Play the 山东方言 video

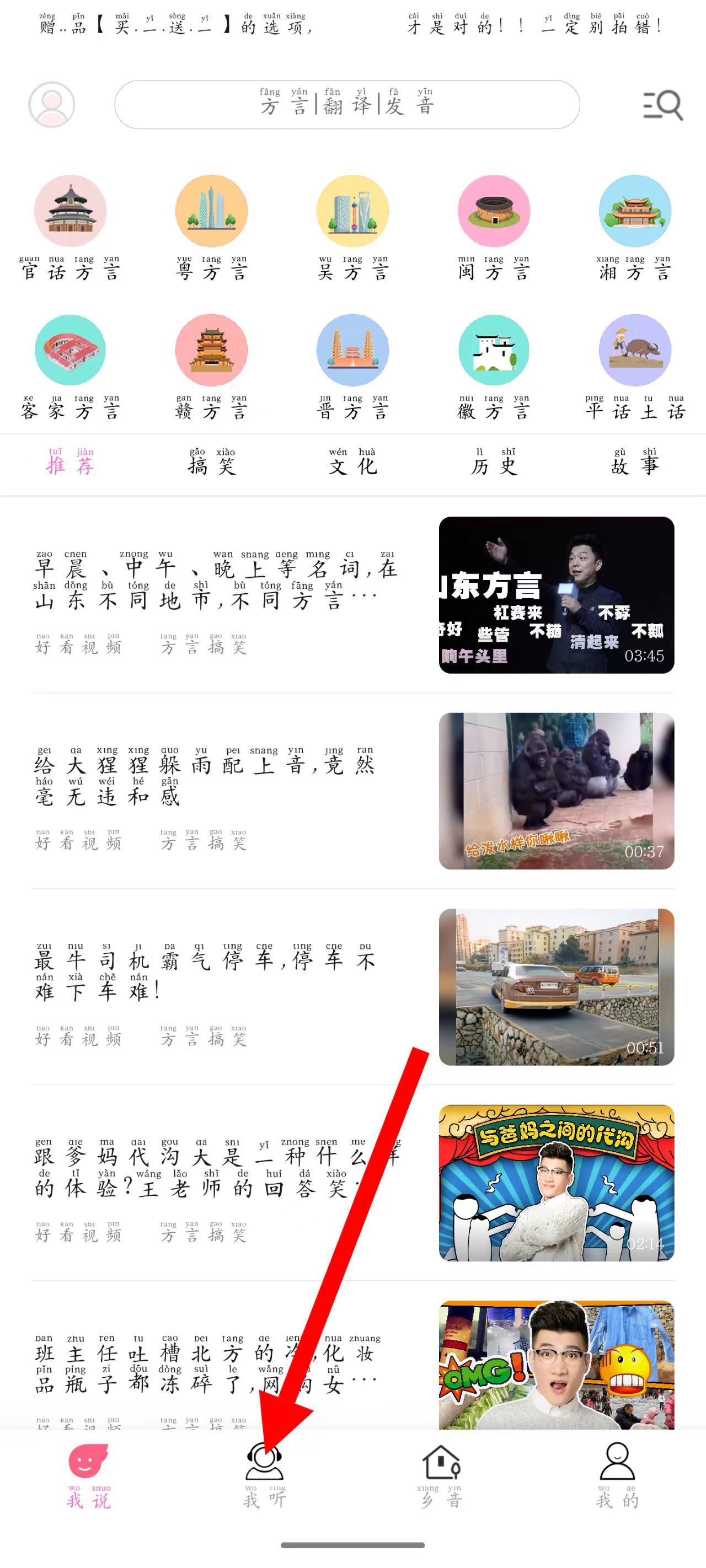pyautogui.click(x=556, y=595)
